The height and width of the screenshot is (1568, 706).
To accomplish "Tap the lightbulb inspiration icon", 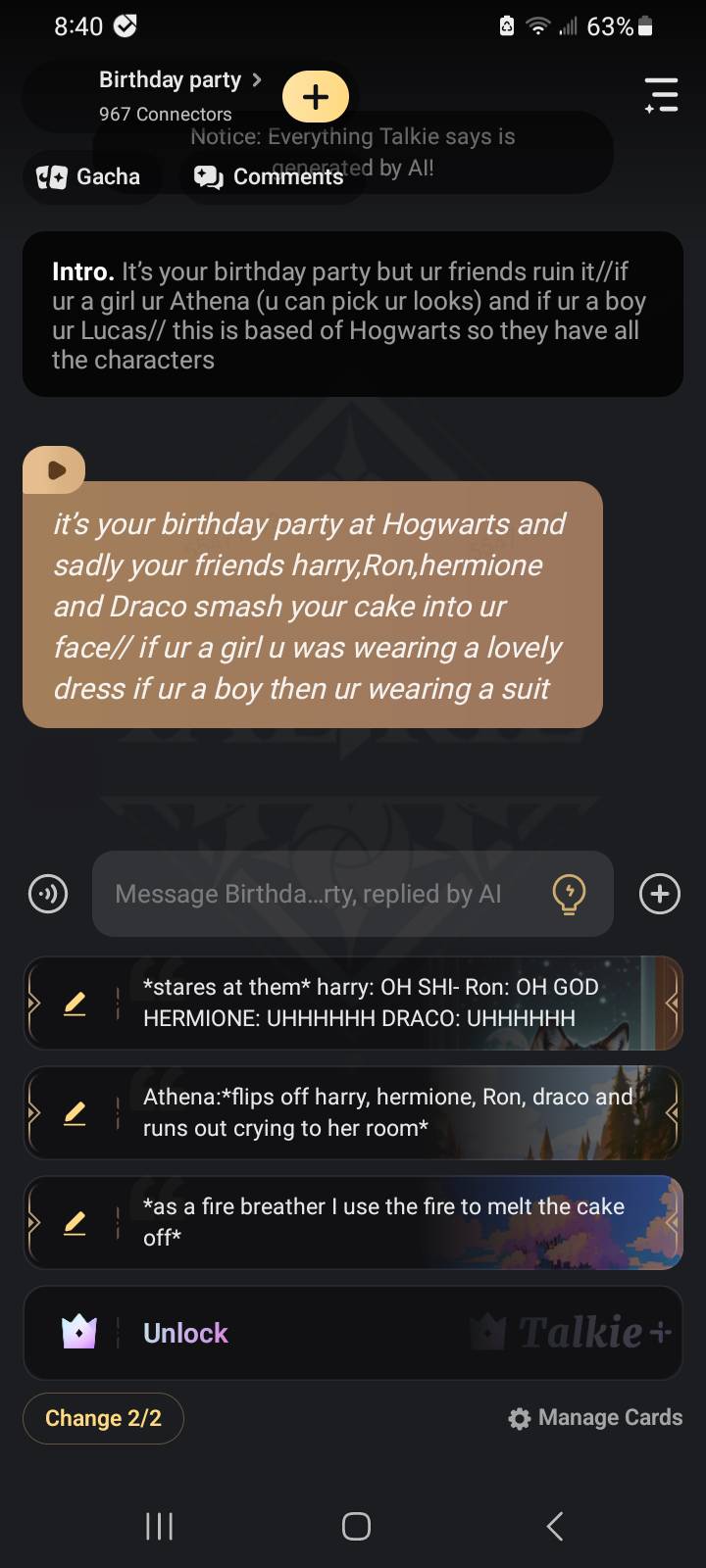I will (569, 894).
